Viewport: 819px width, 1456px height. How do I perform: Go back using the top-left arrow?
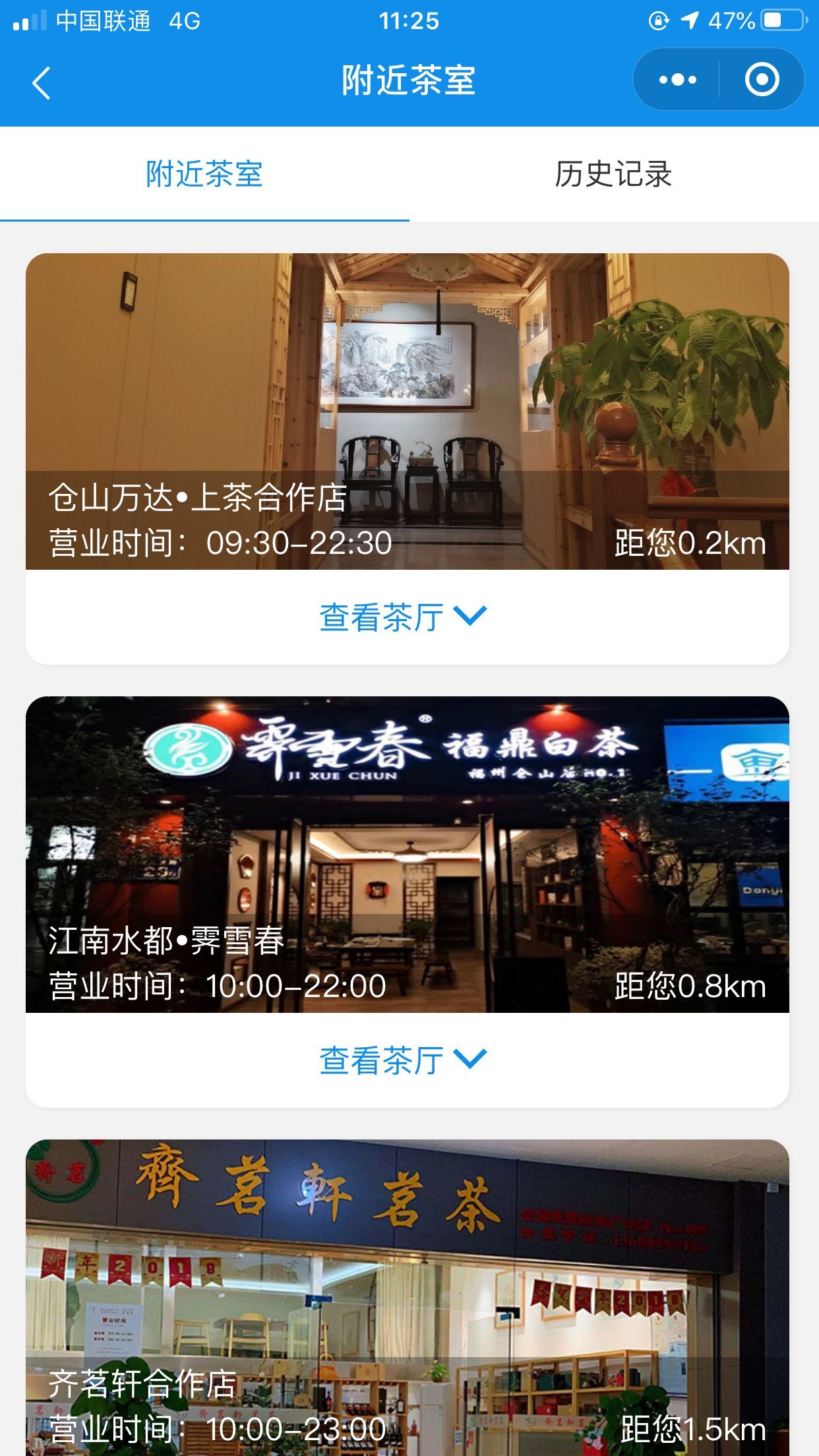click(x=41, y=83)
